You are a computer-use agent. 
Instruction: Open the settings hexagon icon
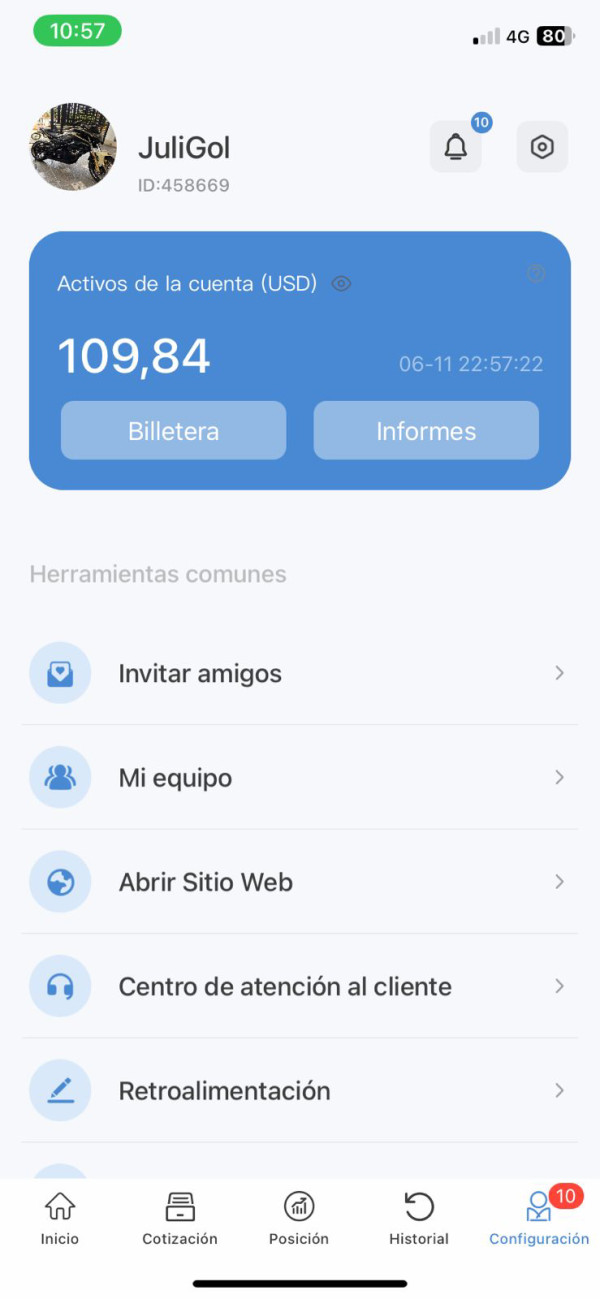[x=542, y=147]
